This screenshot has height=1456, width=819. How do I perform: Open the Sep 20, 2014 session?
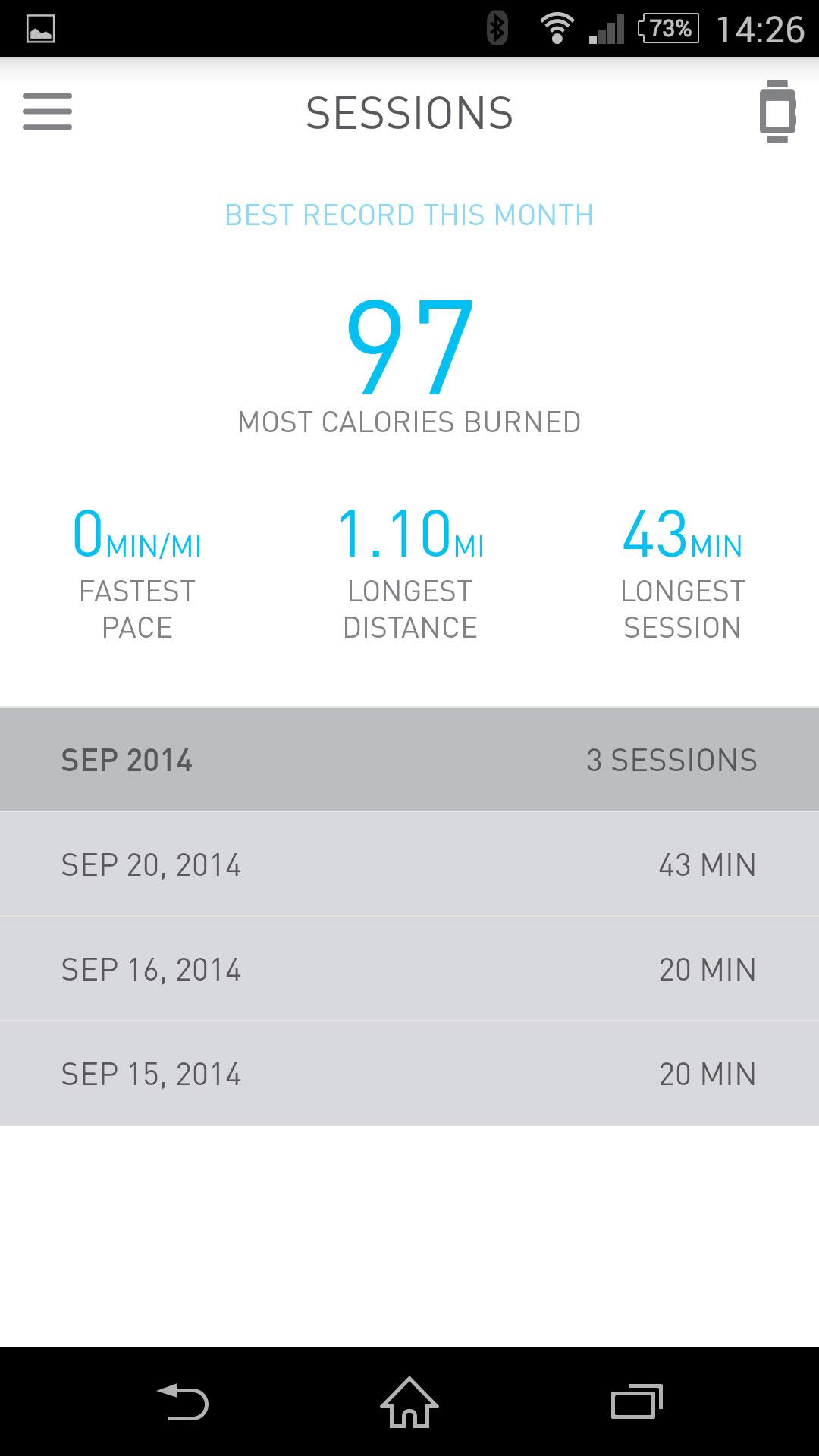(x=409, y=864)
